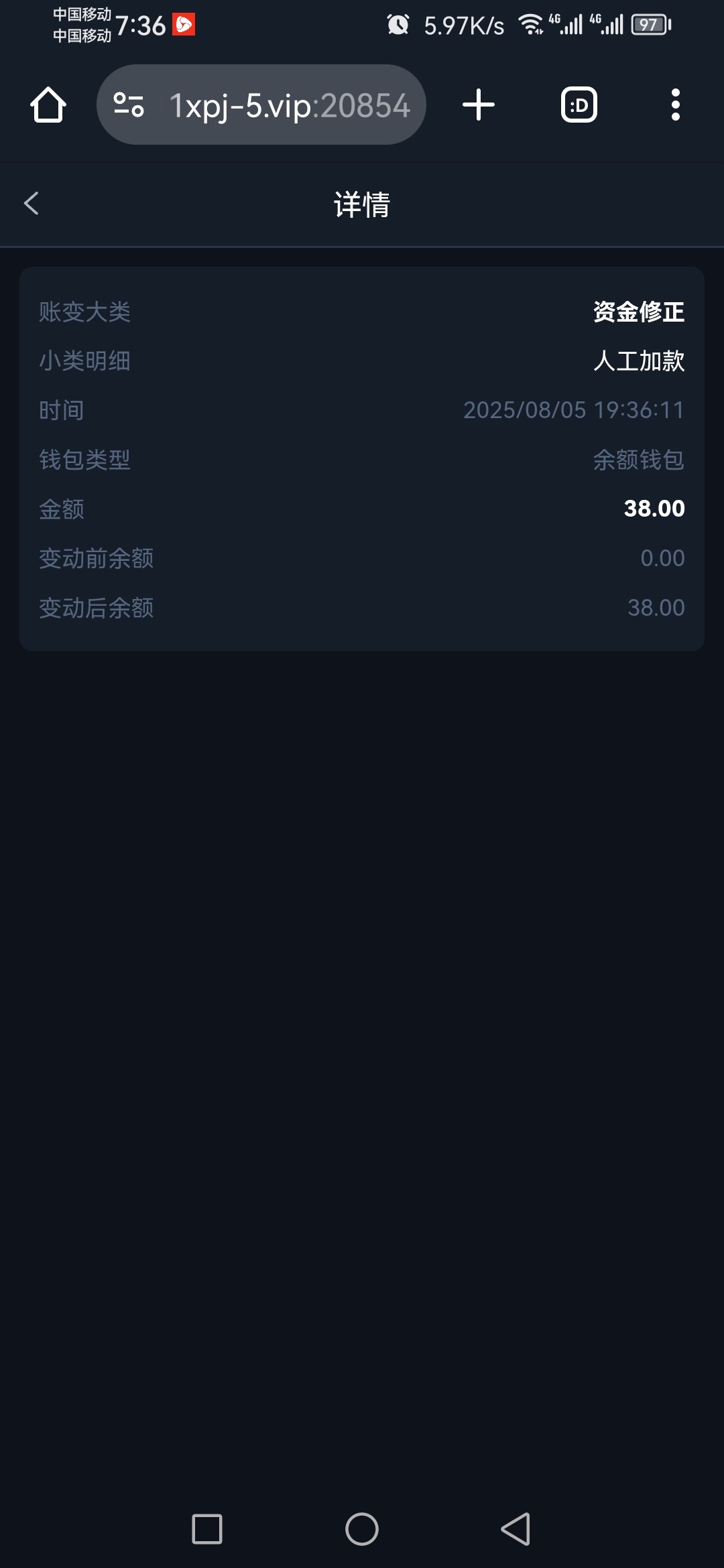View site info icon in address bar

(x=129, y=105)
